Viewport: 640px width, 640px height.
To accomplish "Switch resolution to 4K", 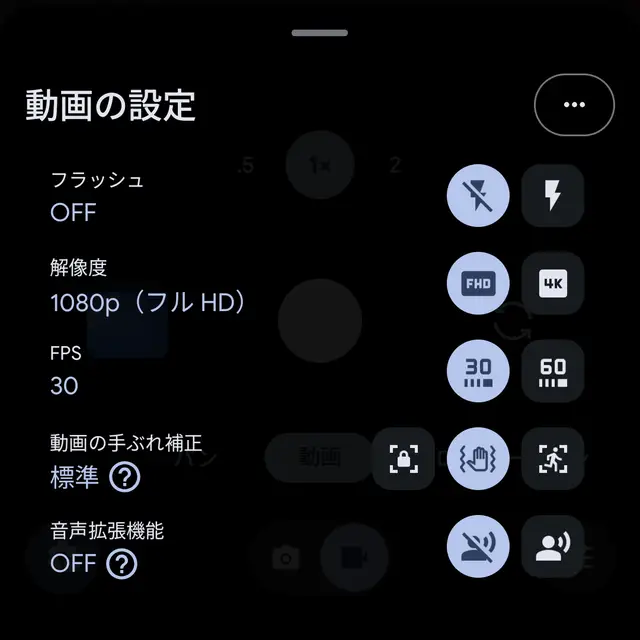I will click(x=553, y=284).
